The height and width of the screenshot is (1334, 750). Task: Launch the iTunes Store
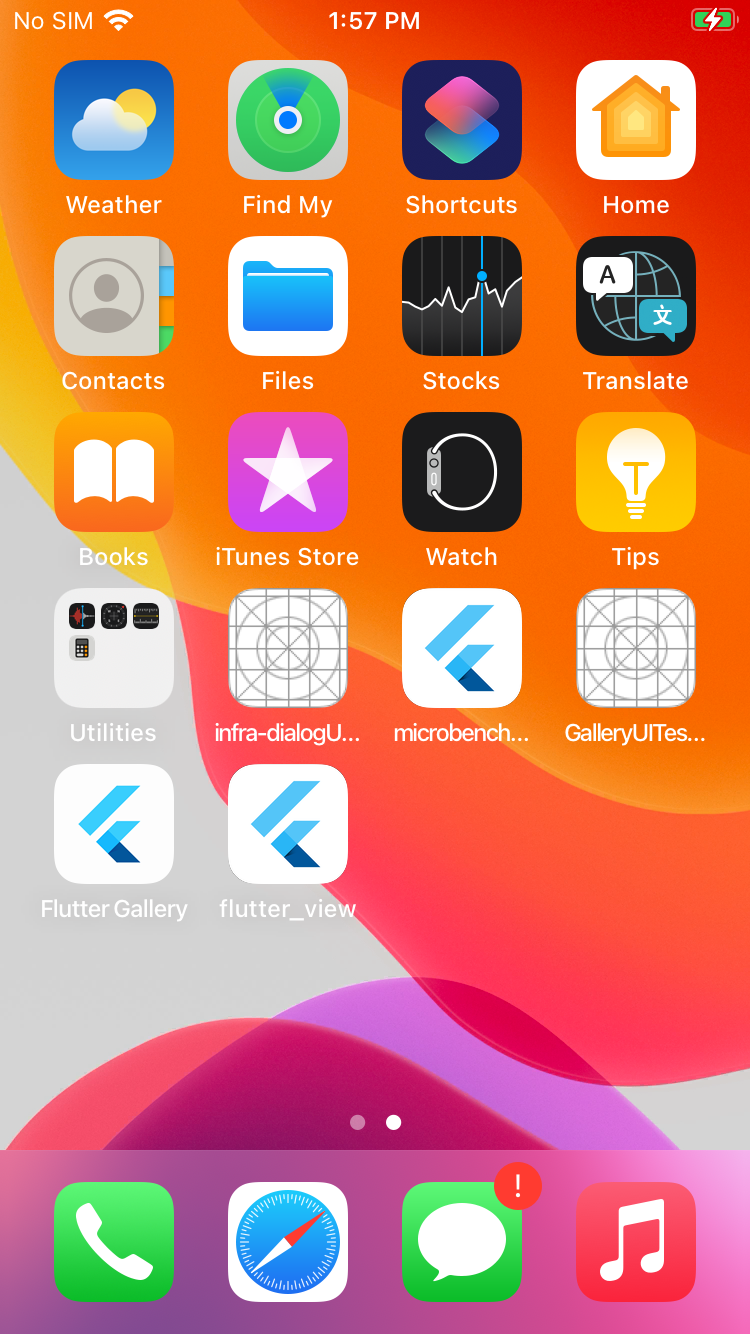(x=287, y=472)
